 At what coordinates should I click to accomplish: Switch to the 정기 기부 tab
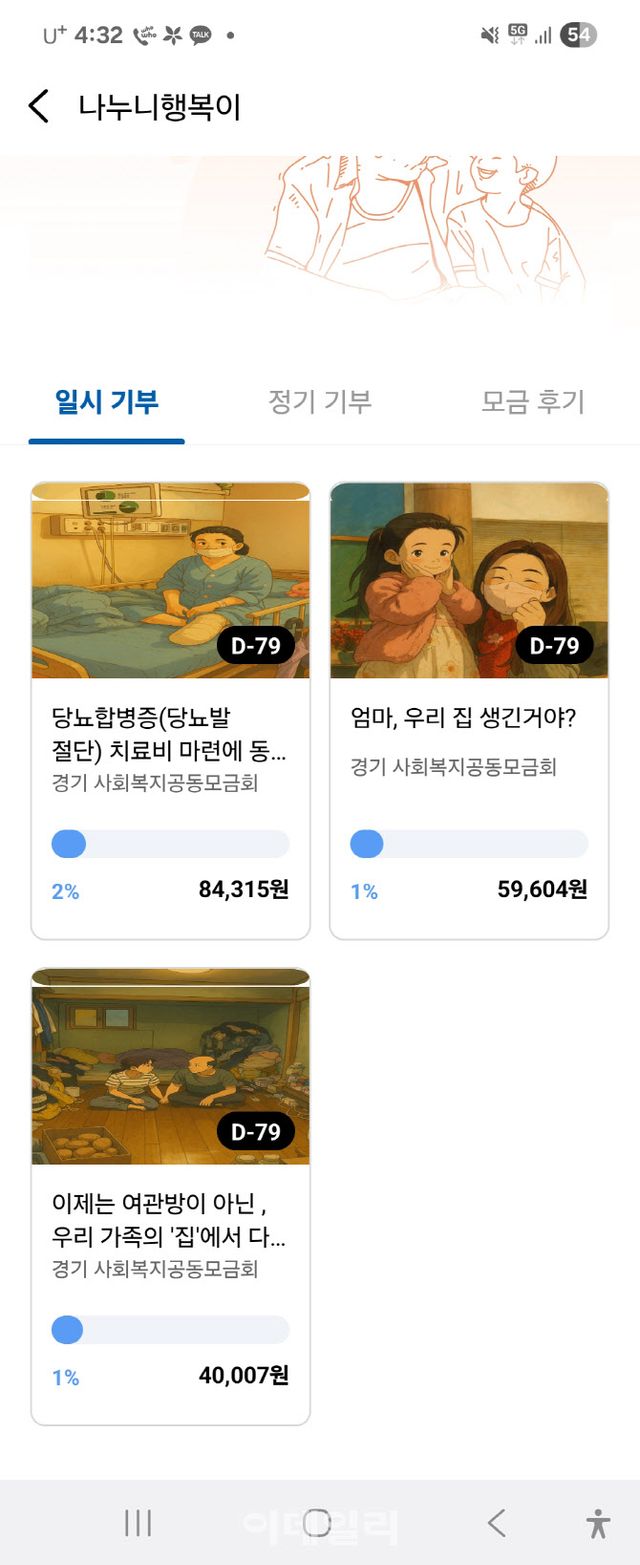click(x=320, y=402)
